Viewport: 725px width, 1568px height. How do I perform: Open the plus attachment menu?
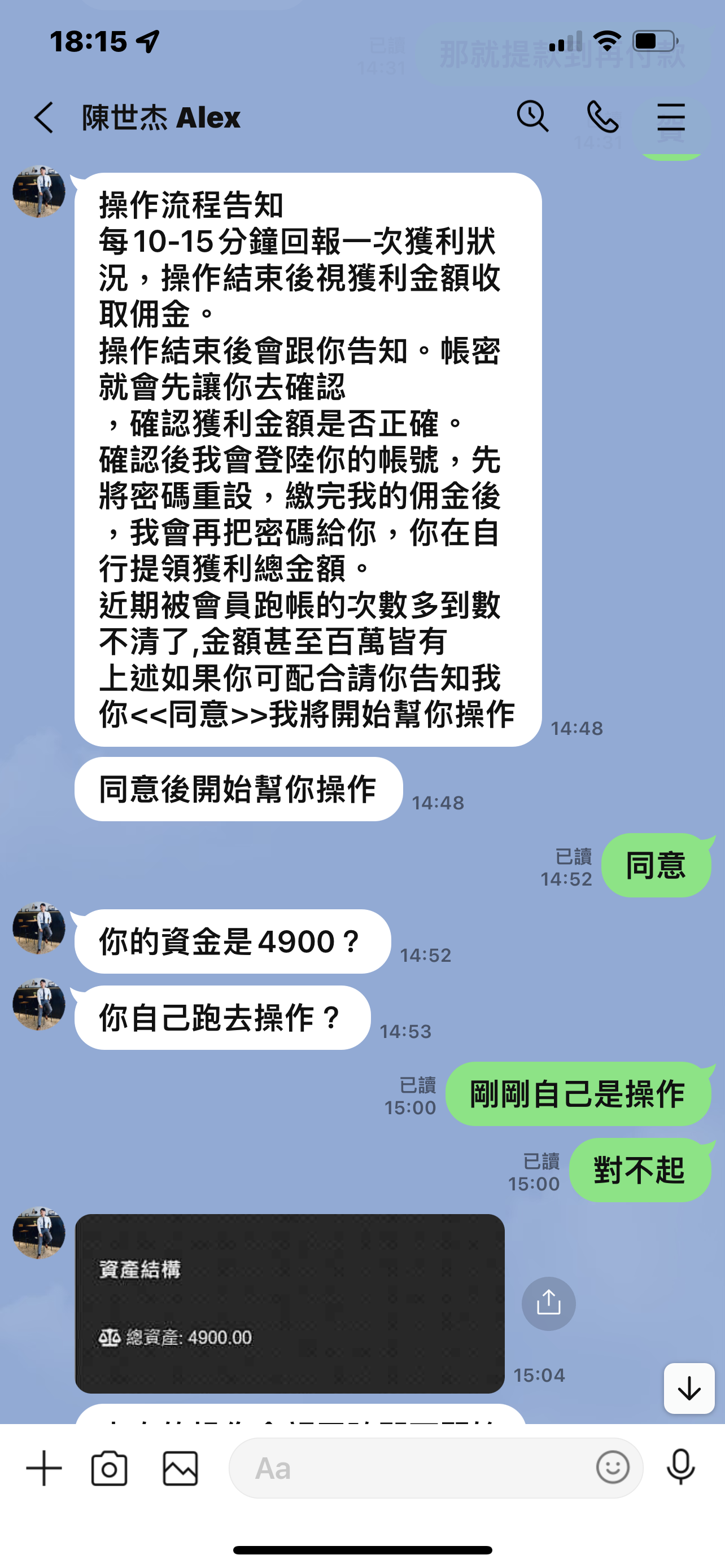click(x=44, y=1468)
